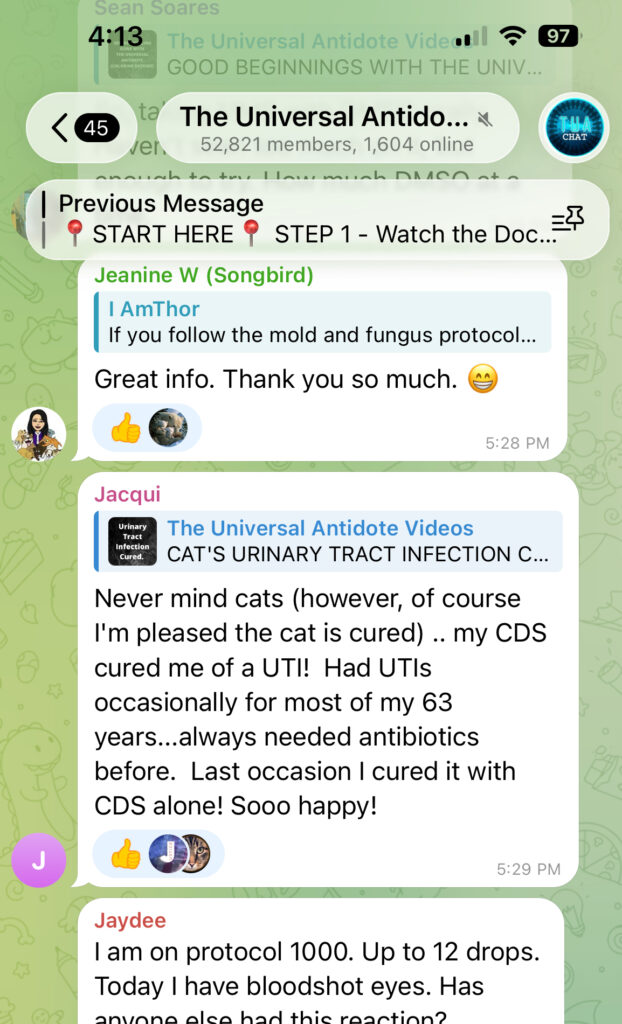Show the pinned messages list icon
The image size is (622, 1024).
pos(568,220)
